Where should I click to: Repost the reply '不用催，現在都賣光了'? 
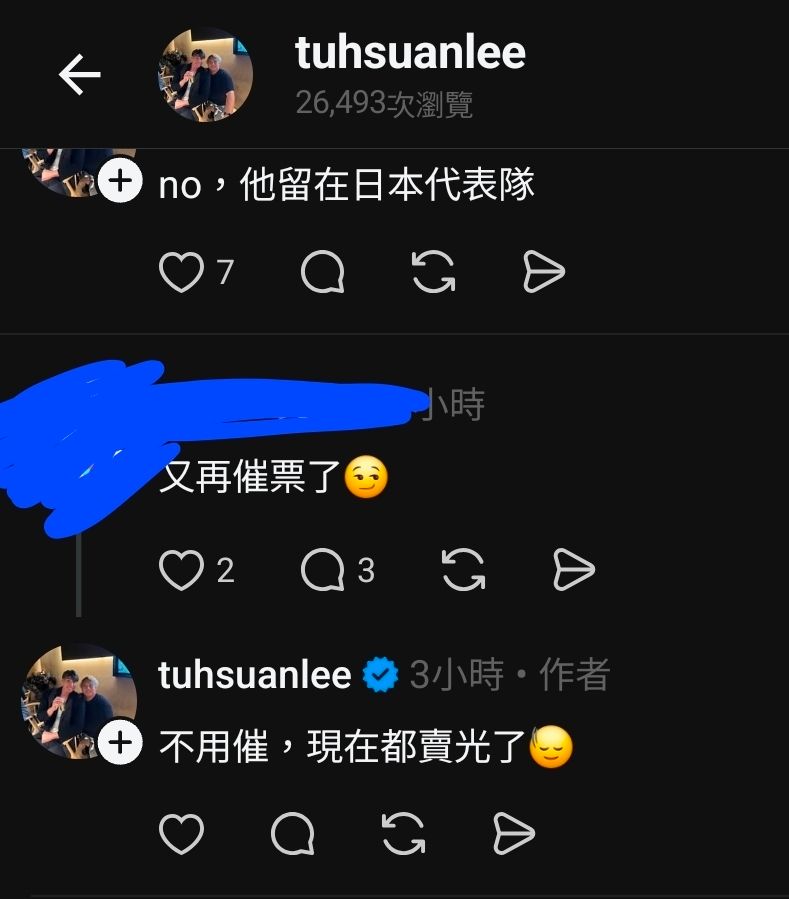[x=404, y=834]
